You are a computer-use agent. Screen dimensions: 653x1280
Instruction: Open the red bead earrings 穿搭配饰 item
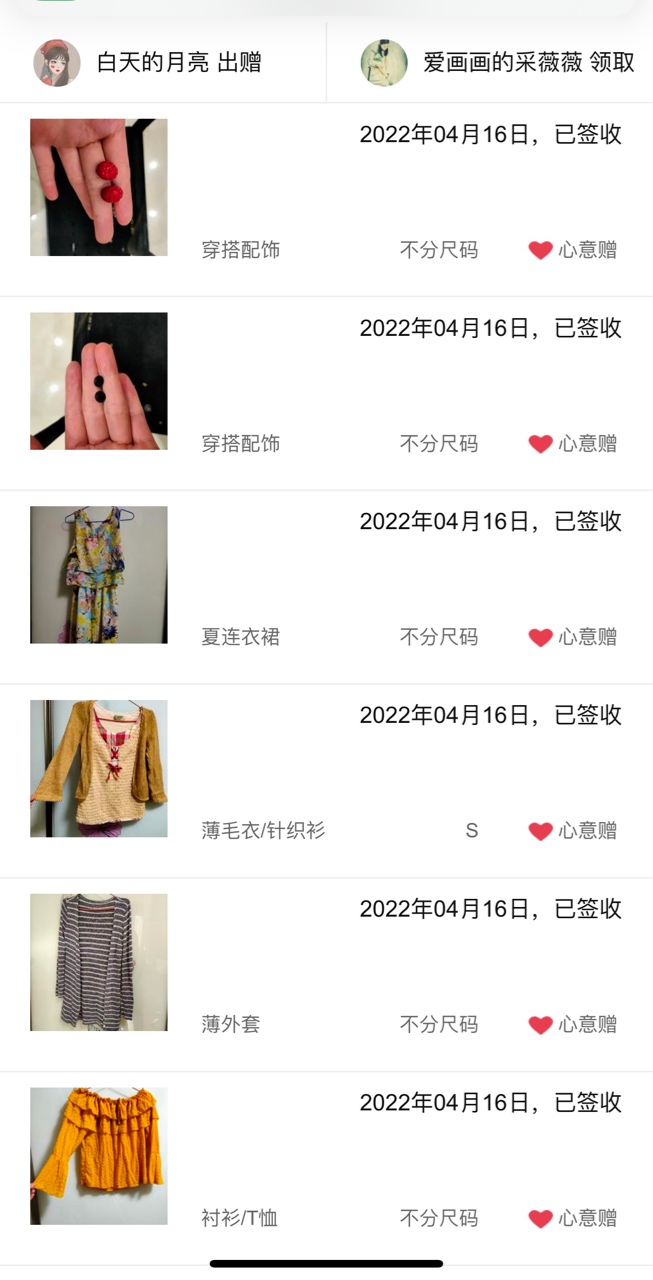click(x=99, y=188)
